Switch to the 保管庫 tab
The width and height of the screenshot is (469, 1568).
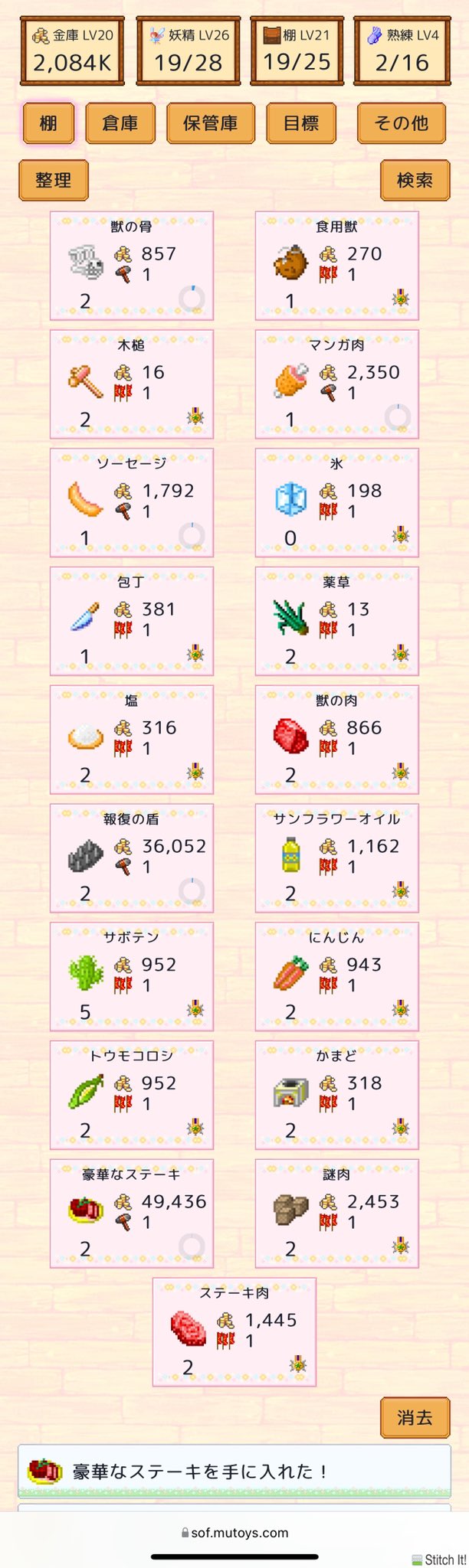(210, 123)
